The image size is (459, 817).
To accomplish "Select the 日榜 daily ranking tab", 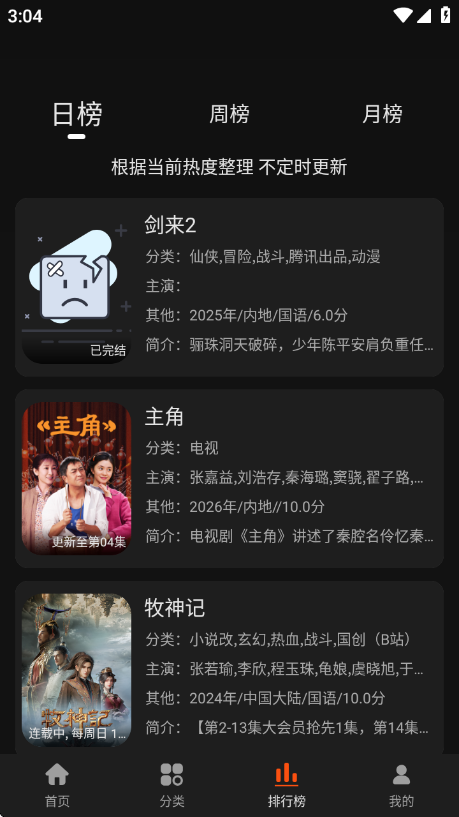I will point(77,114).
